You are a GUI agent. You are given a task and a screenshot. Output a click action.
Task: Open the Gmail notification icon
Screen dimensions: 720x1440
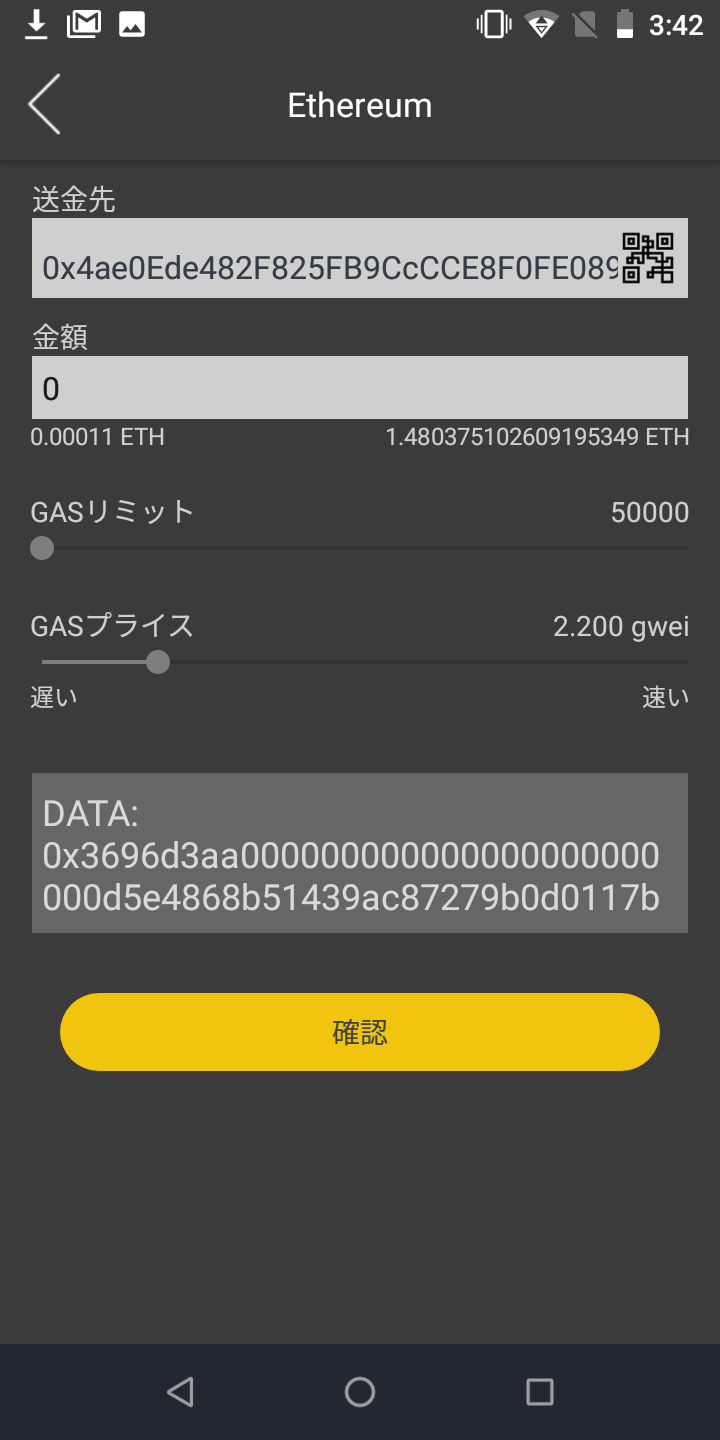tap(84, 22)
